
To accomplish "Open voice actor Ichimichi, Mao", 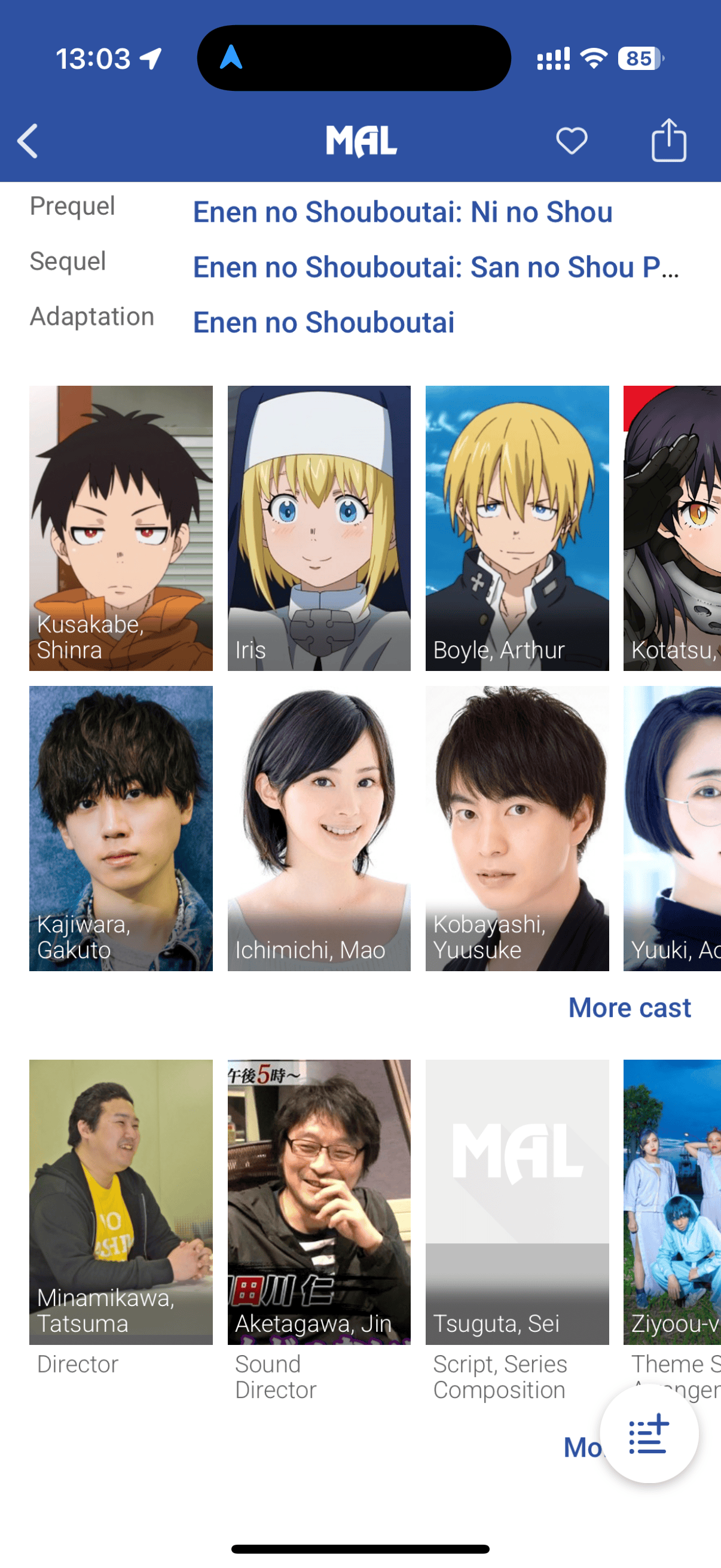I will click(319, 828).
